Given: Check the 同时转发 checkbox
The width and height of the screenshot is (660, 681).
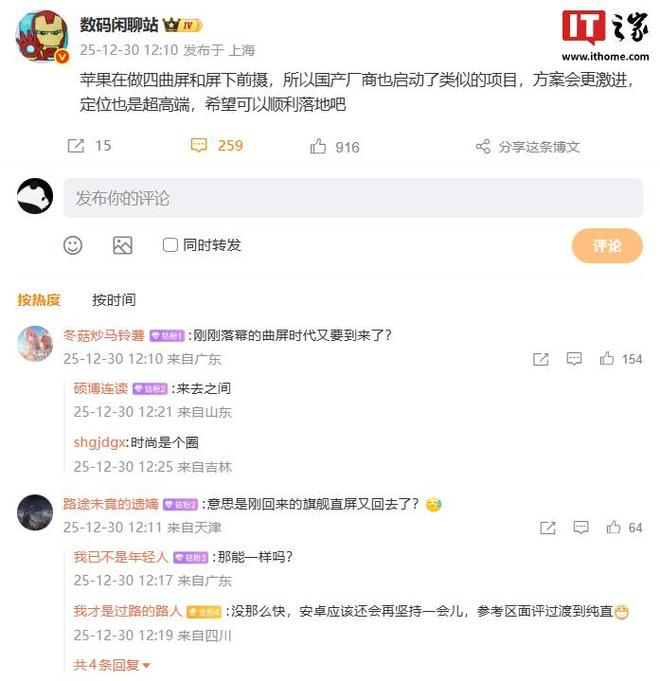Looking at the screenshot, I should point(170,245).
